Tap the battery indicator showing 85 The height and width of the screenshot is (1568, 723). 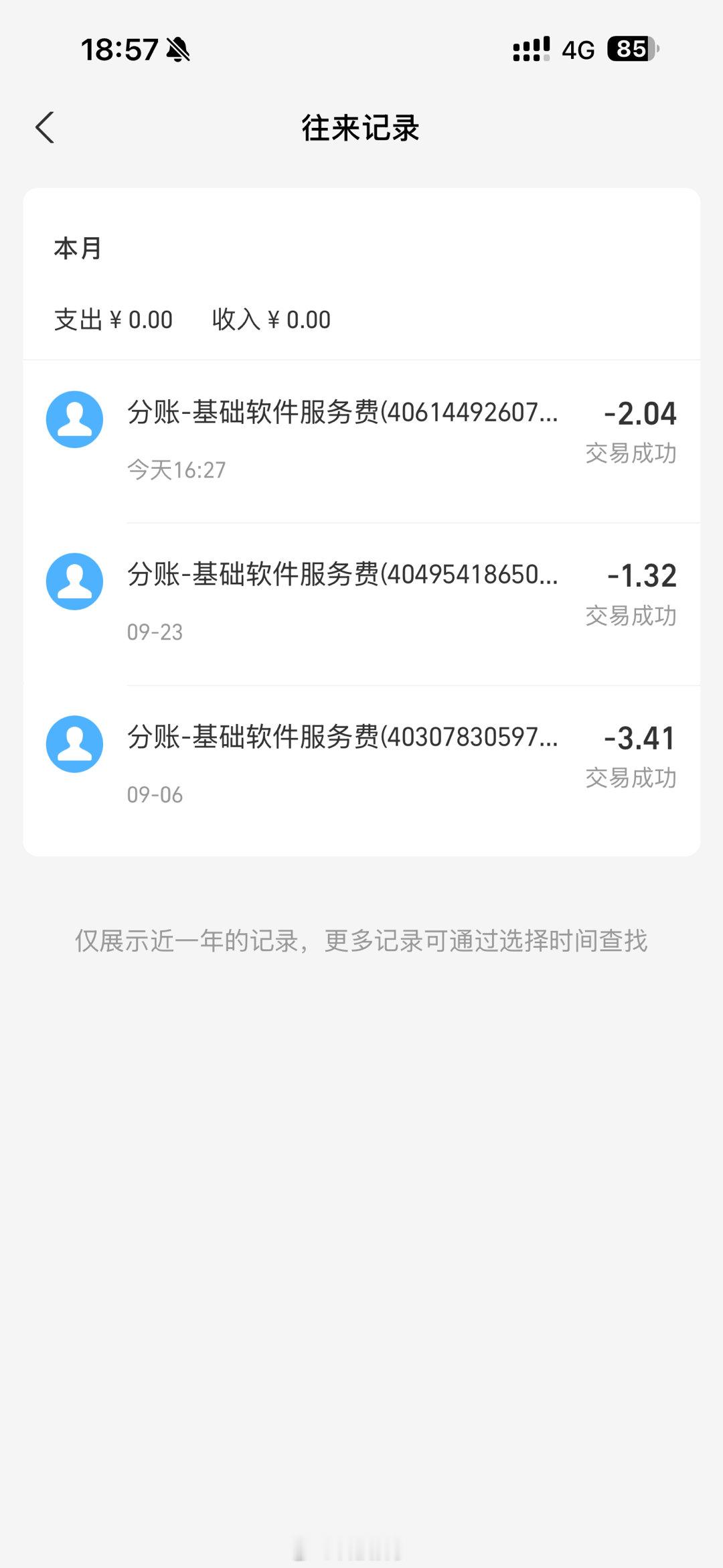point(629,49)
